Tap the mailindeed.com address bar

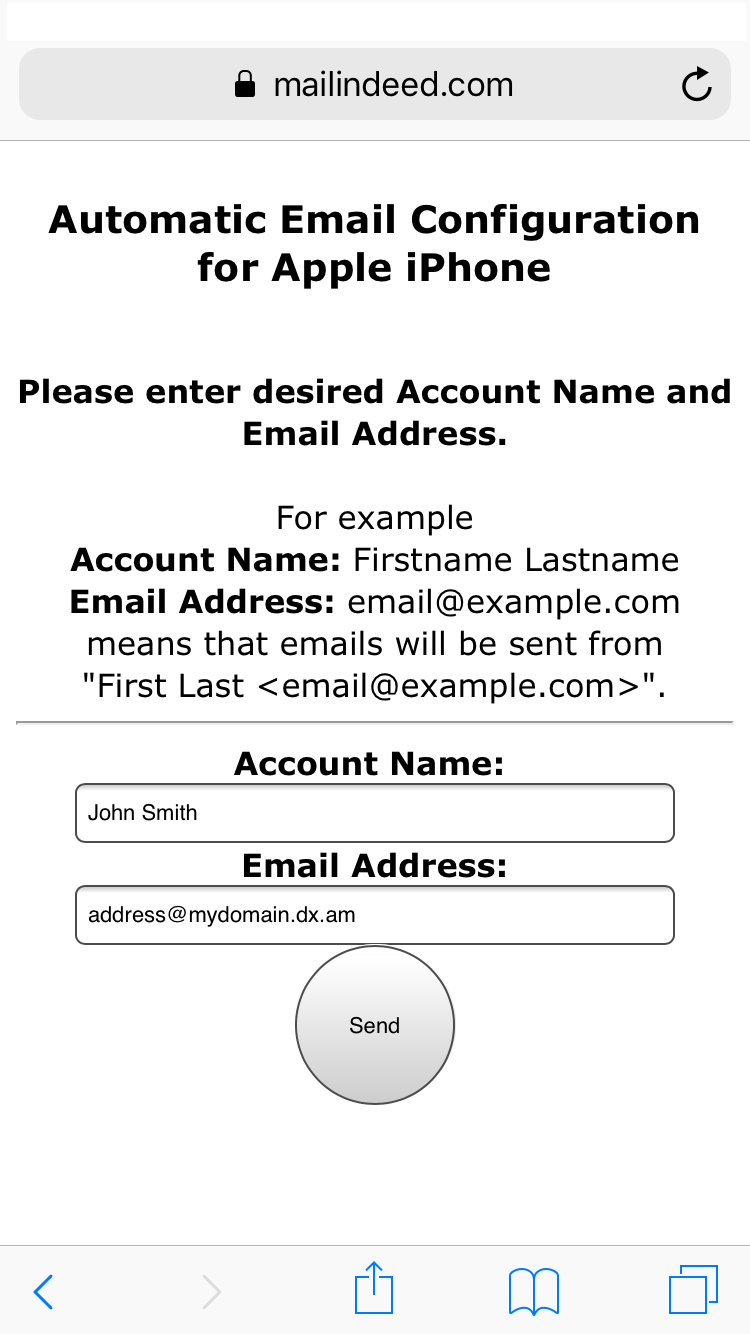pyautogui.click(x=375, y=85)
